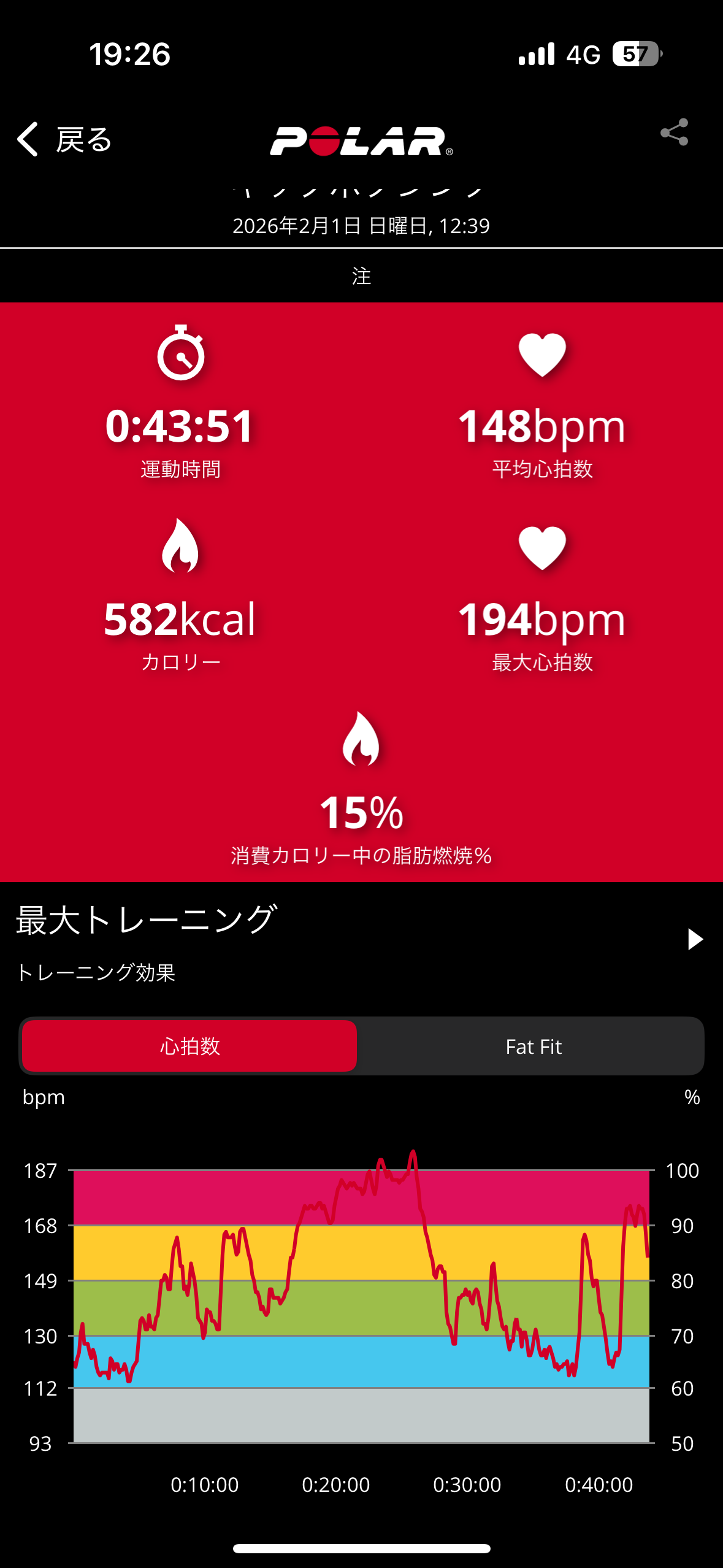Tap the clock in the status bar
The width and height of the screenshot is (723, 1568).
tap(129, 55)
